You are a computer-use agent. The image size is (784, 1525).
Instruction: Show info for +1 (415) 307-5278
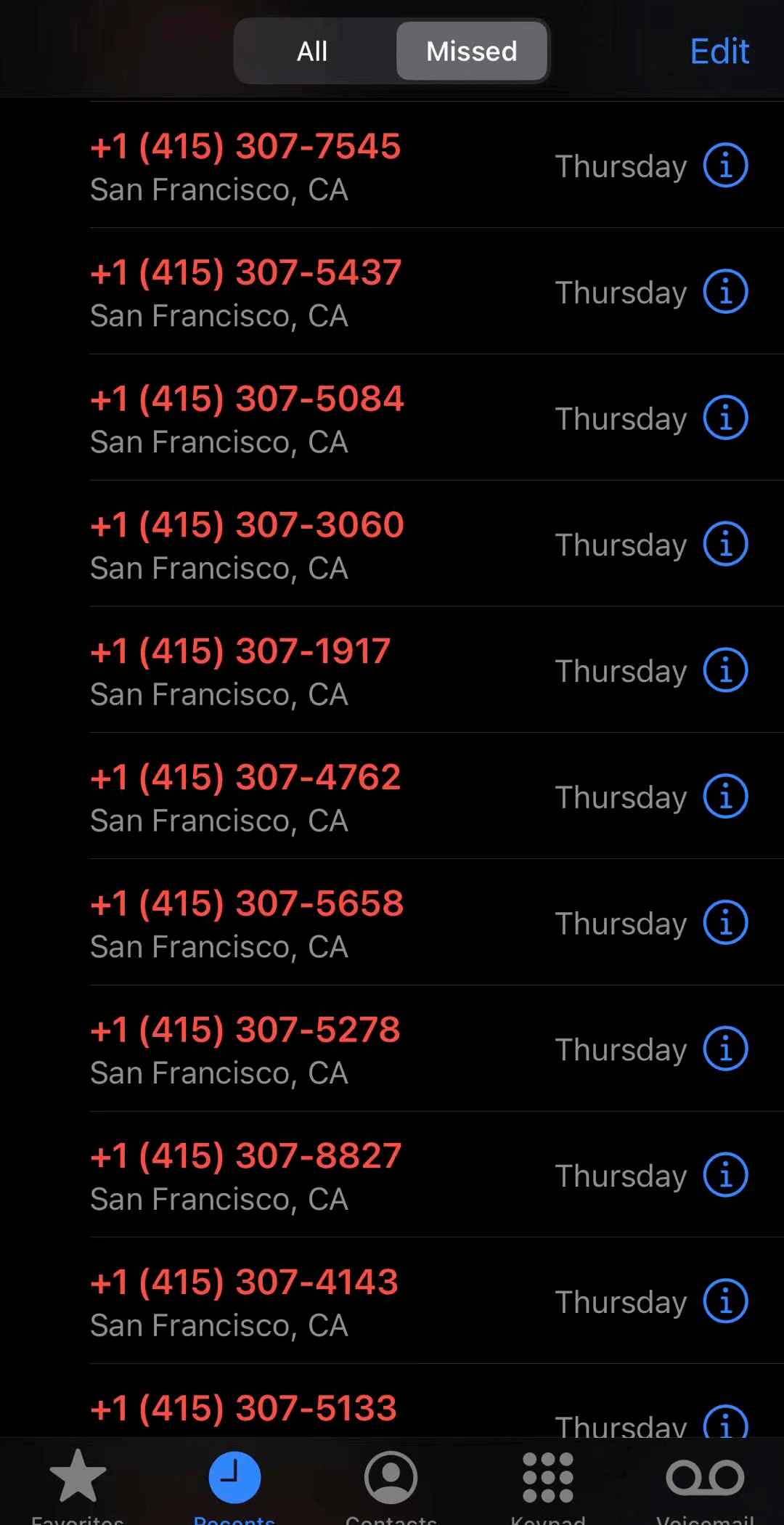point(725,1049)
